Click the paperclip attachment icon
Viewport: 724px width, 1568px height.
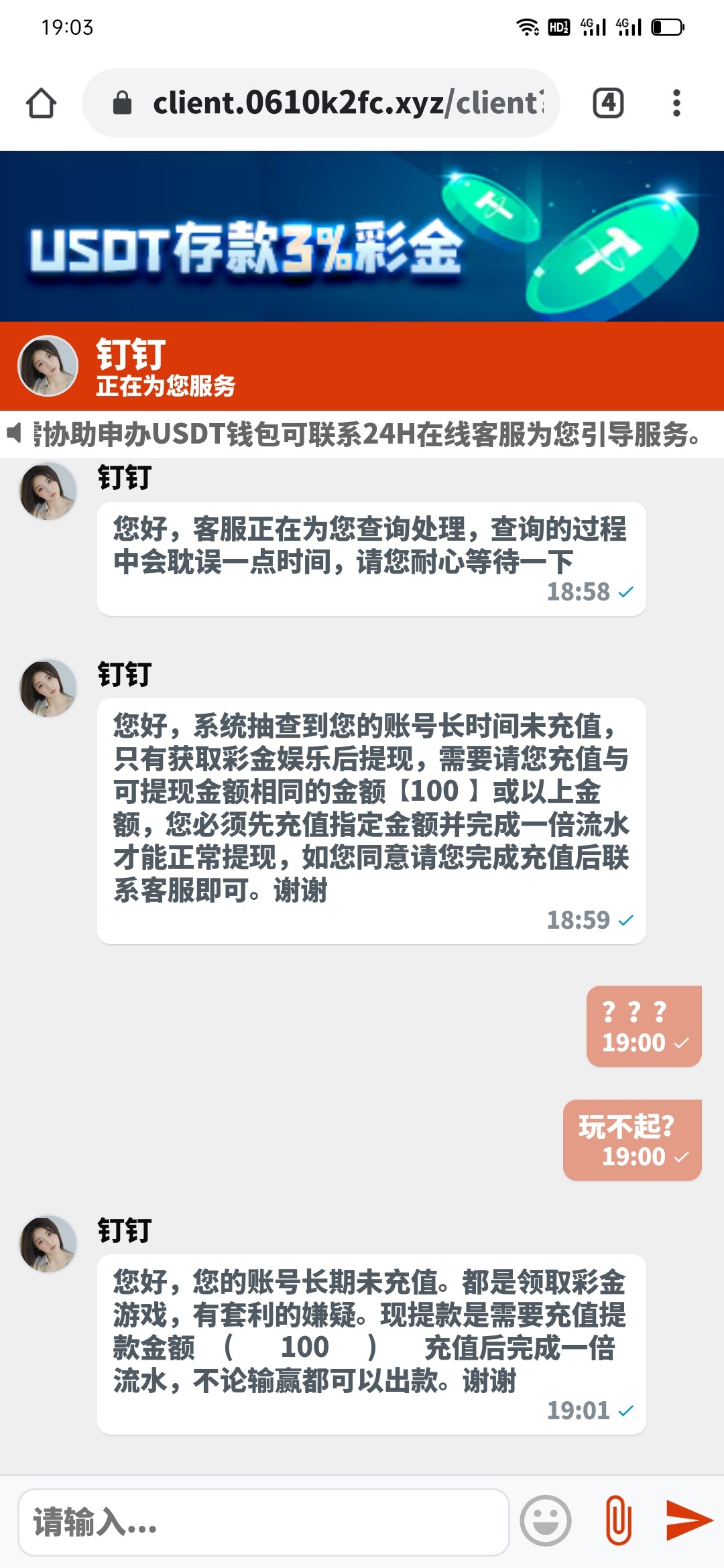pyautogui.click(x=618, y=1519)
